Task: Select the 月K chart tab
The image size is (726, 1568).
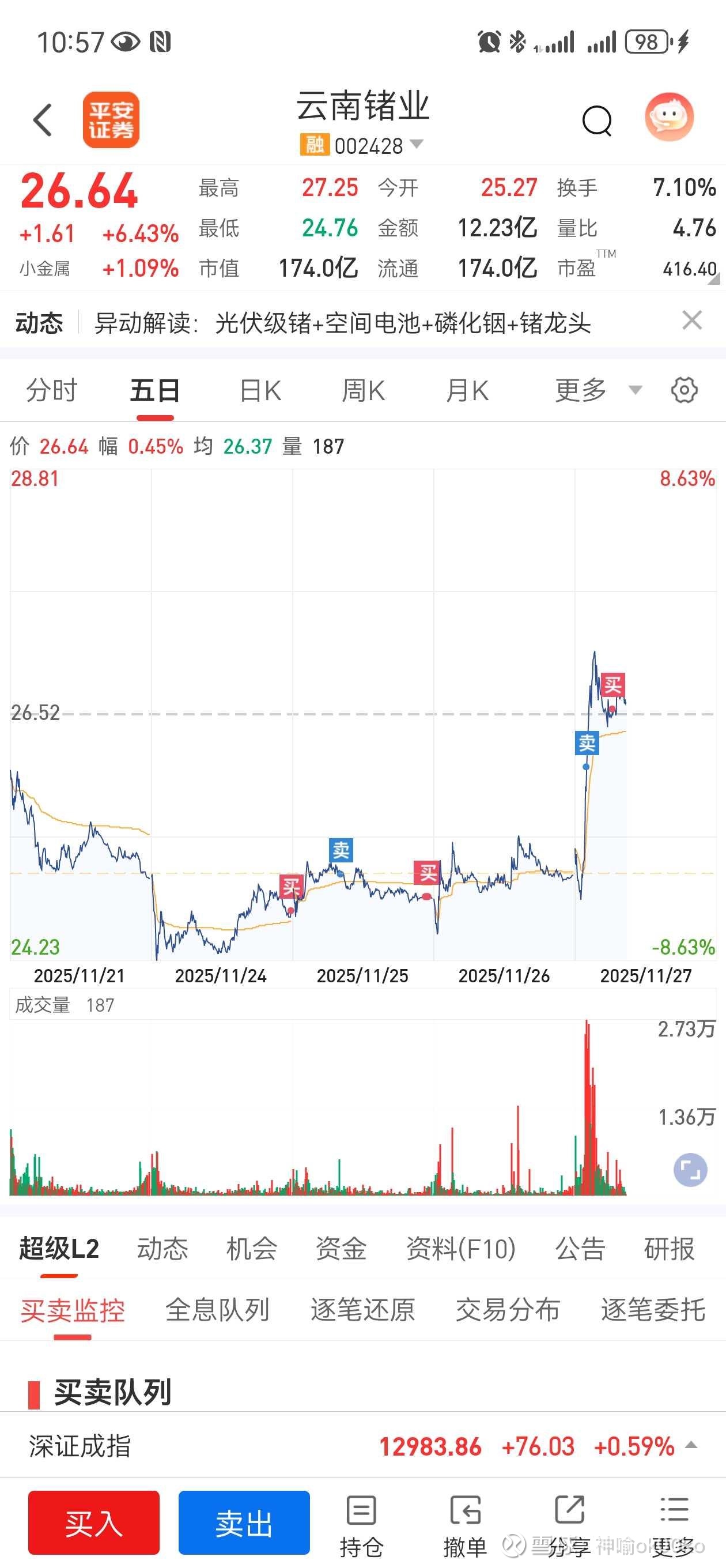Action: tap(467, 390)
